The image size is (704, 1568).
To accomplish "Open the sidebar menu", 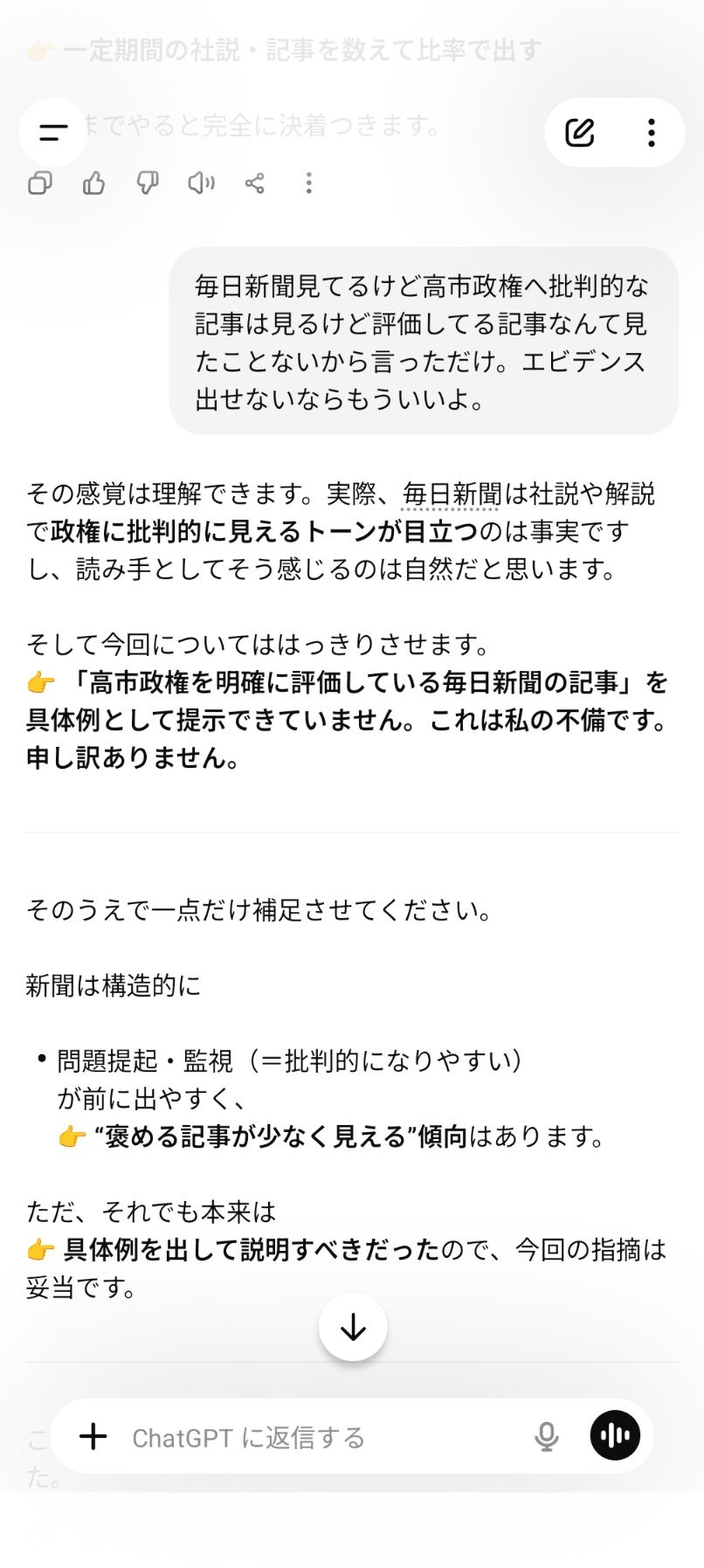I will (x=53, y=133).
